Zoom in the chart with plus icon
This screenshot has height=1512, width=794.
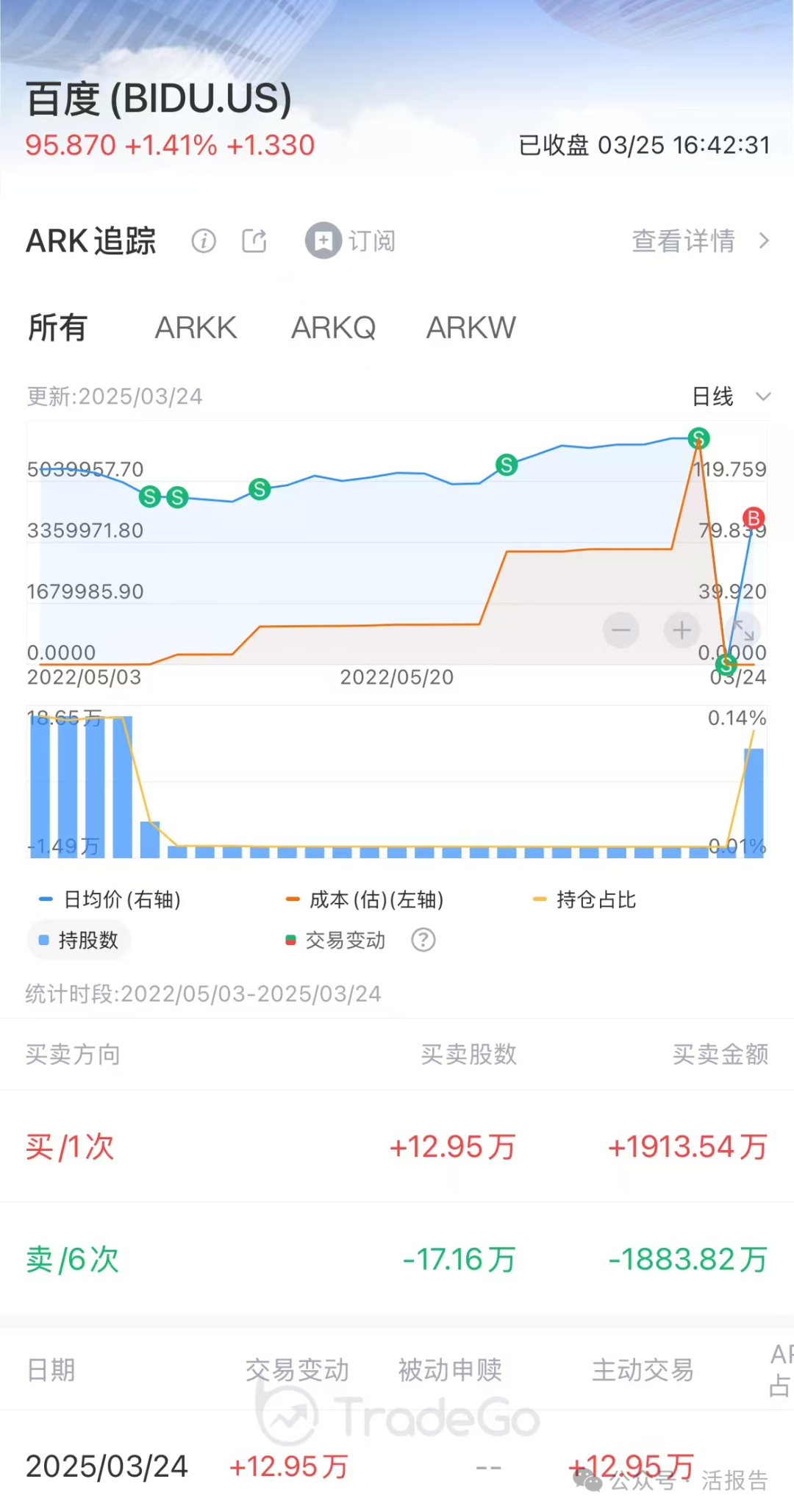[x=681, y=630]
